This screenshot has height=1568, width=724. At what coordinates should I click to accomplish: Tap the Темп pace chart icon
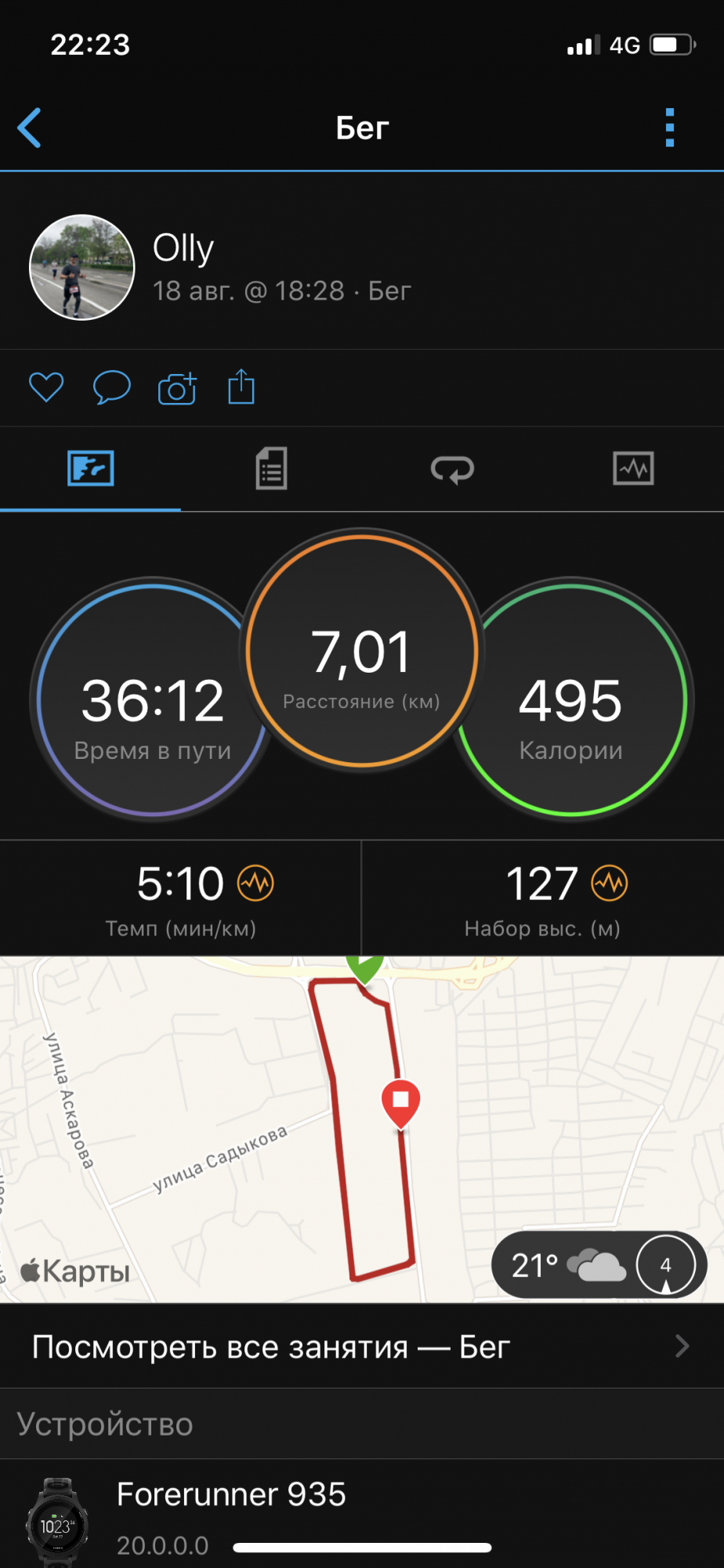pyautogui.click(x=256, y=884)
